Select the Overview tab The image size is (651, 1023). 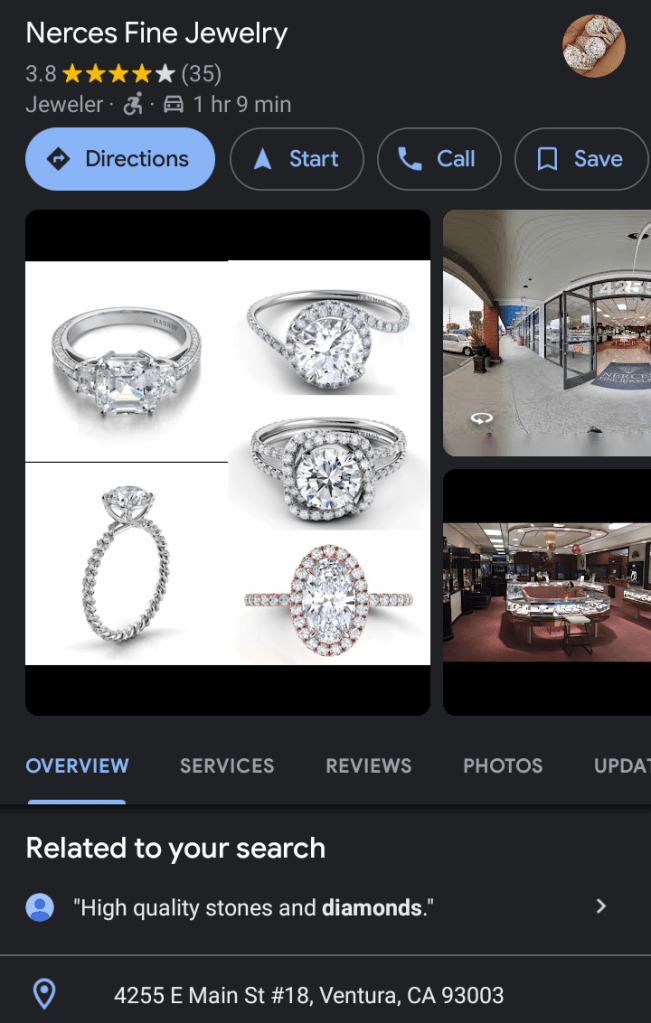(x=77, y=766)
